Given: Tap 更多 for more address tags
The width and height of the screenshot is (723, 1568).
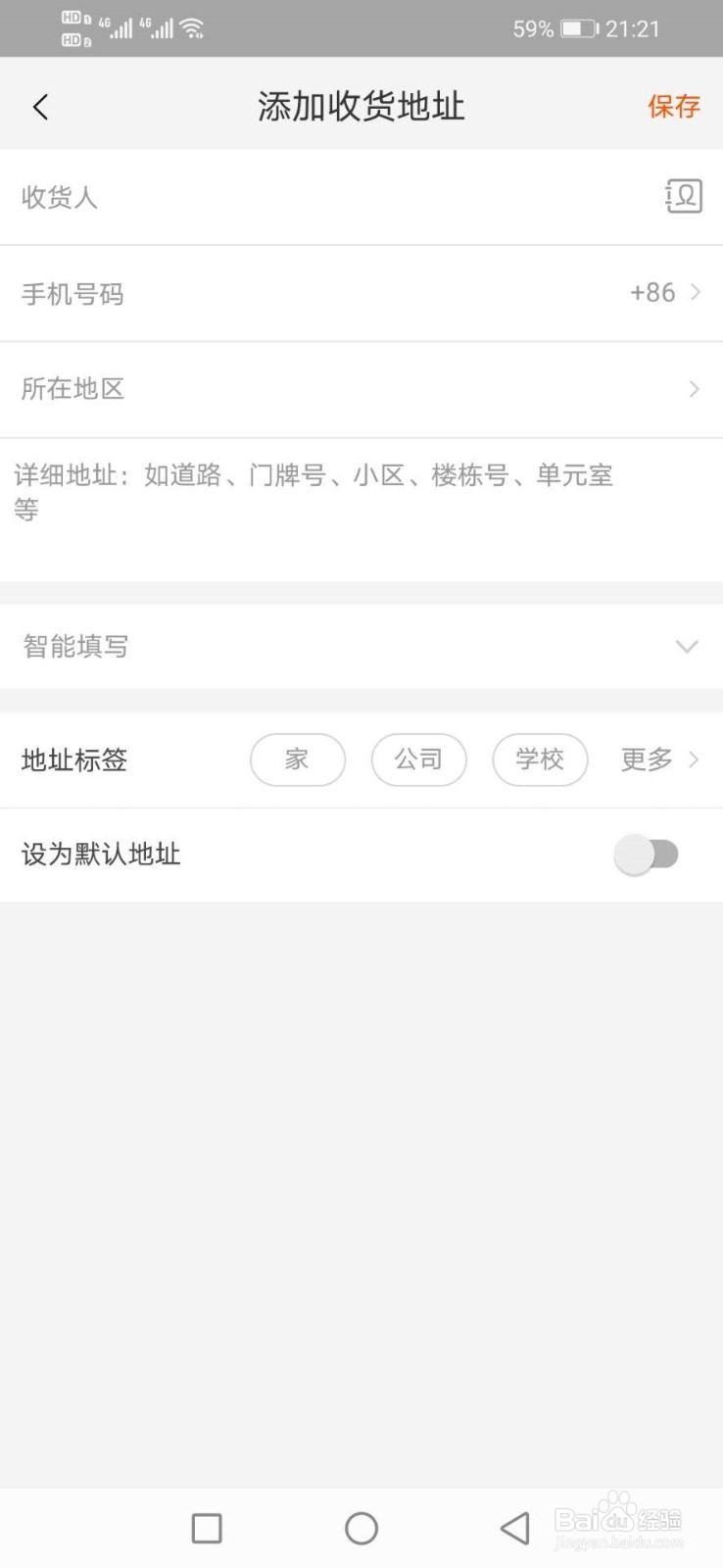Looking at the screenshot, I should click(646, 759).
